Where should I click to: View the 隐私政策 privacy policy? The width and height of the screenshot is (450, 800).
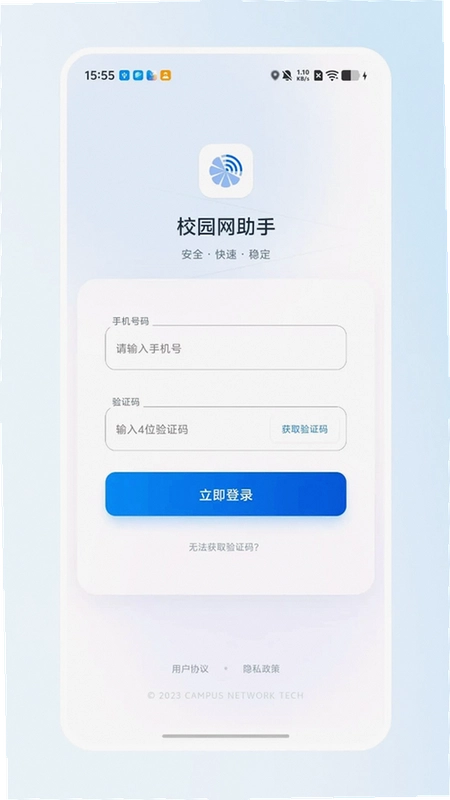click(261, 669)
